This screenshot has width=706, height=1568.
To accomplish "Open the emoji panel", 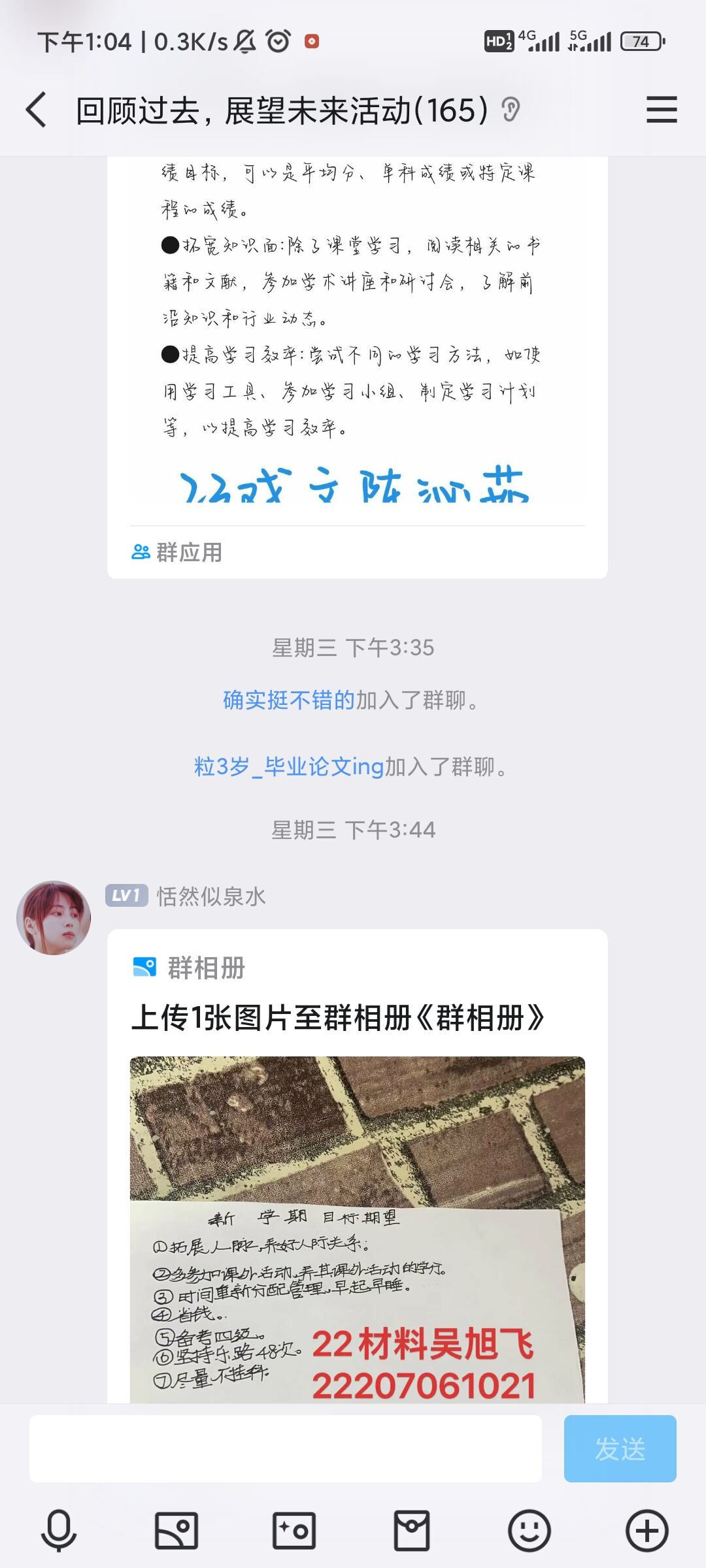I will (x=529, y=1530).
